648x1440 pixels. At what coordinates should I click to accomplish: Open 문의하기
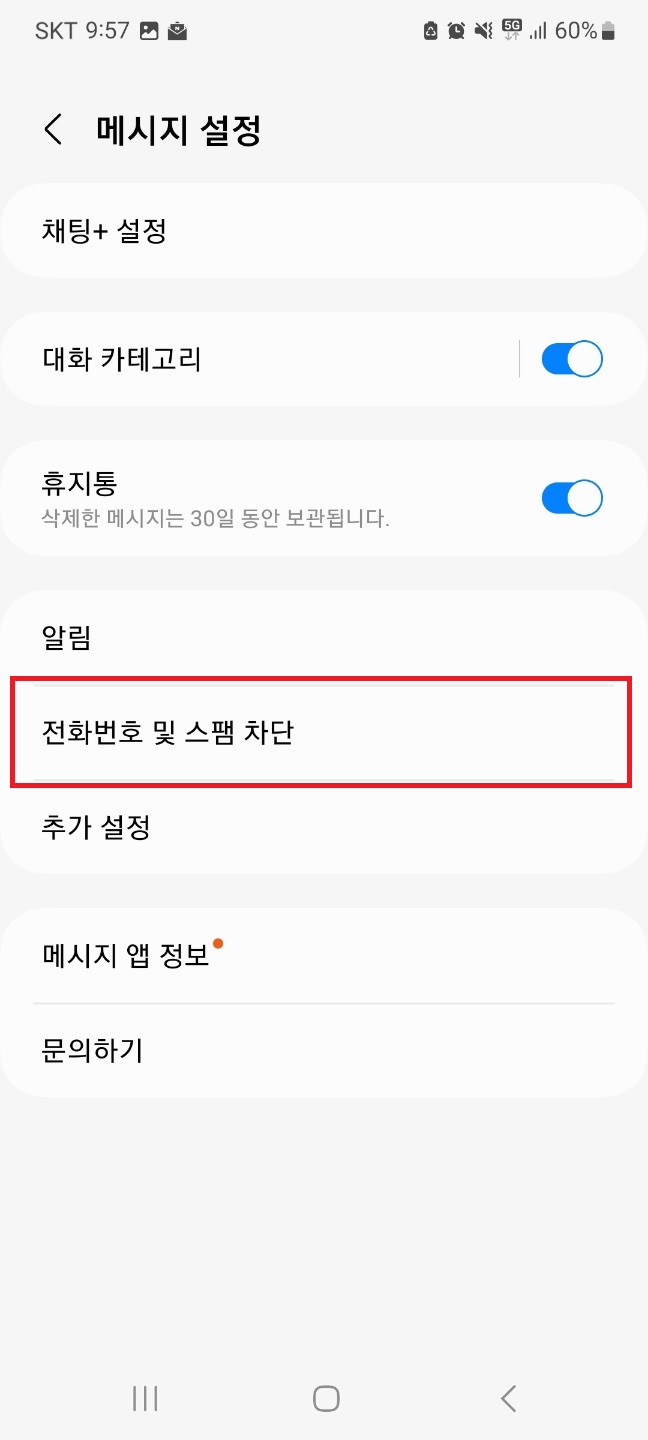coord(324,1050)
